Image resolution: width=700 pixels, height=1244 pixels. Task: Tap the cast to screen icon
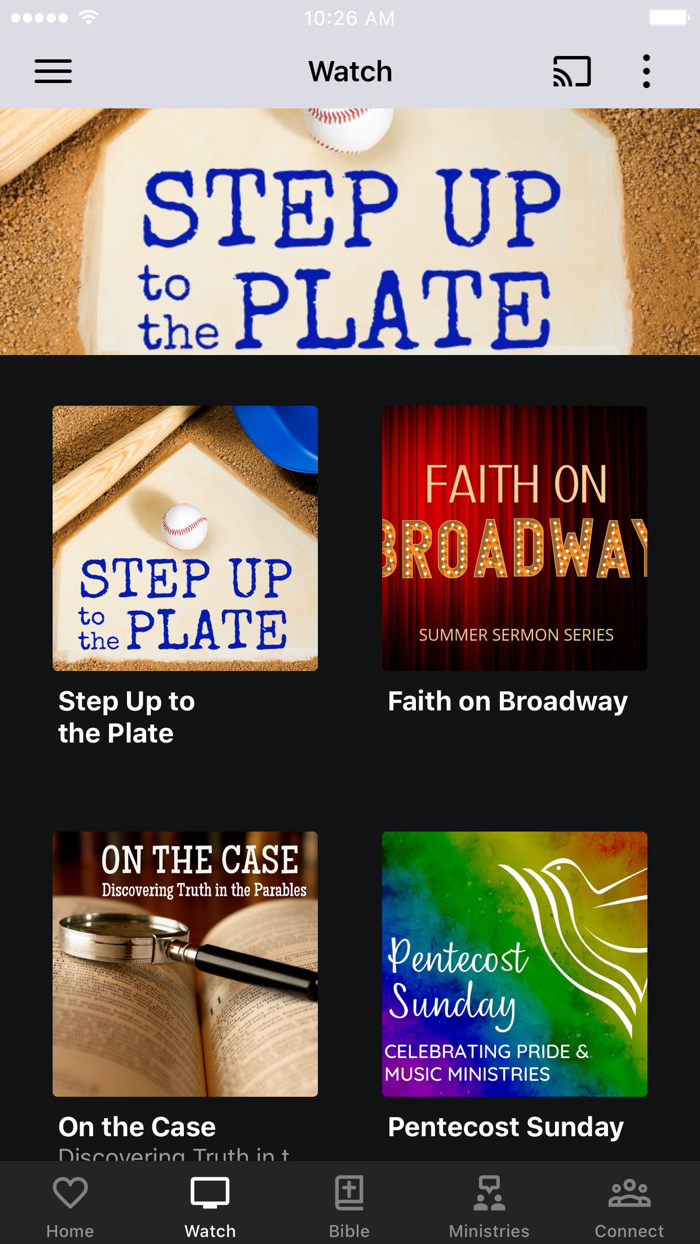coord(572,71)
